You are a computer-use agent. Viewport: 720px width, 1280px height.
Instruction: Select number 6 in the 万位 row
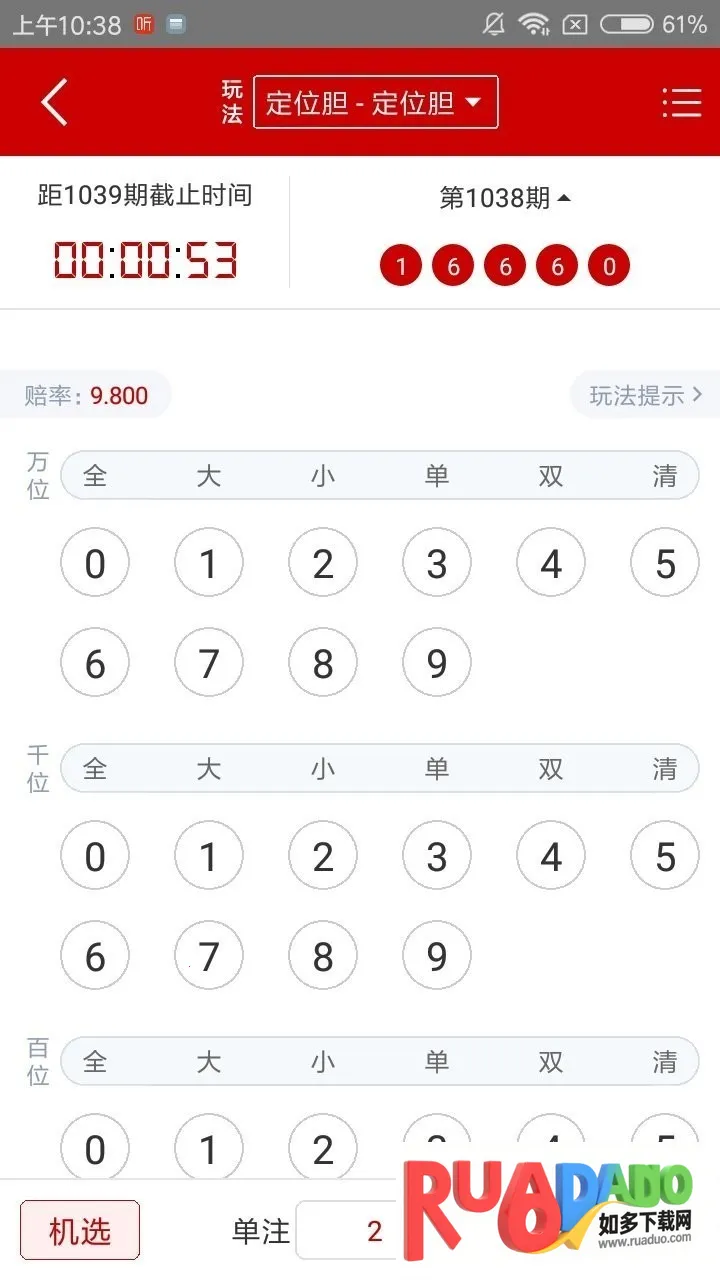95,662
